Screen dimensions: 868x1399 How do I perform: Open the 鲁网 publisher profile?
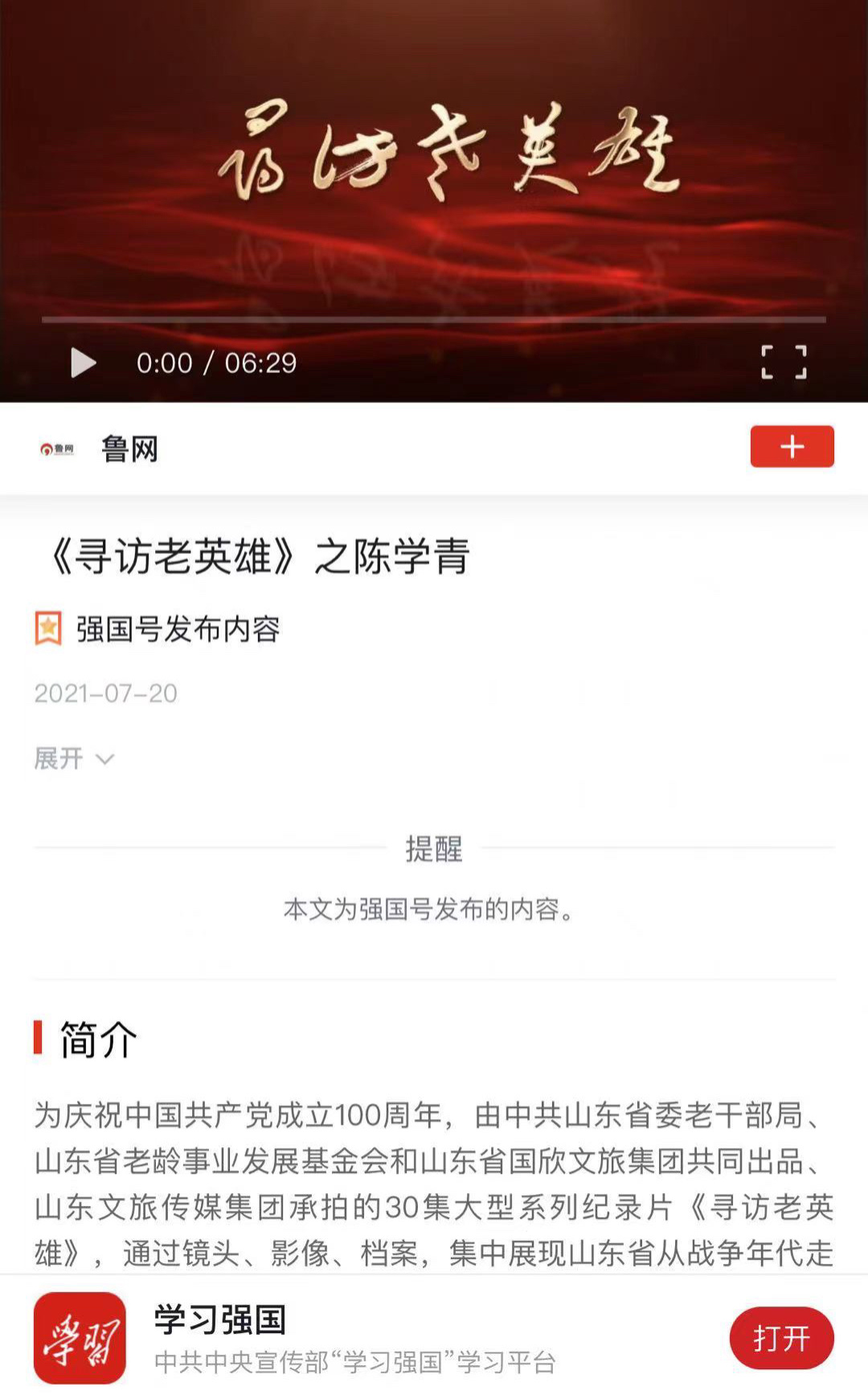tap(129, 449)
